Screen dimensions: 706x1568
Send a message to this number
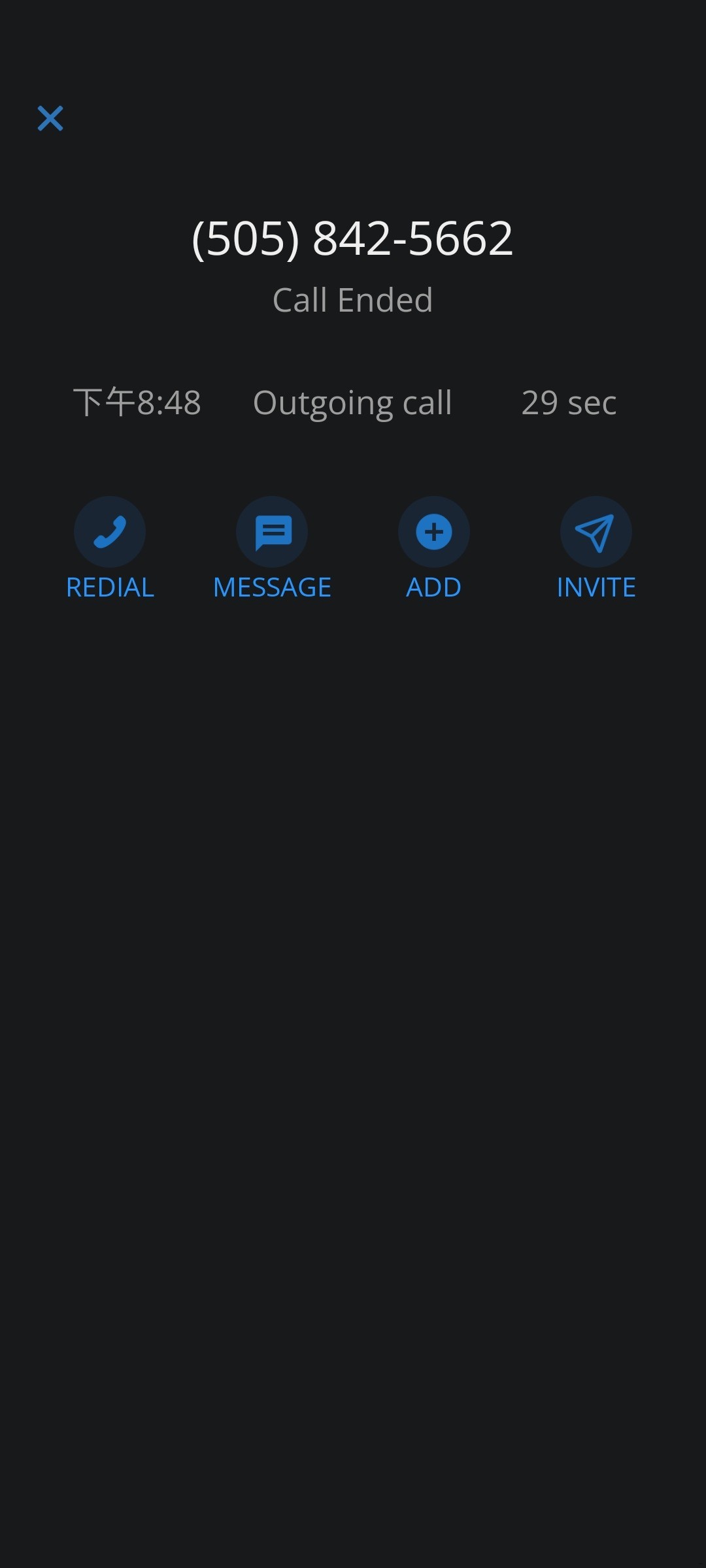[x=272, y=532]
